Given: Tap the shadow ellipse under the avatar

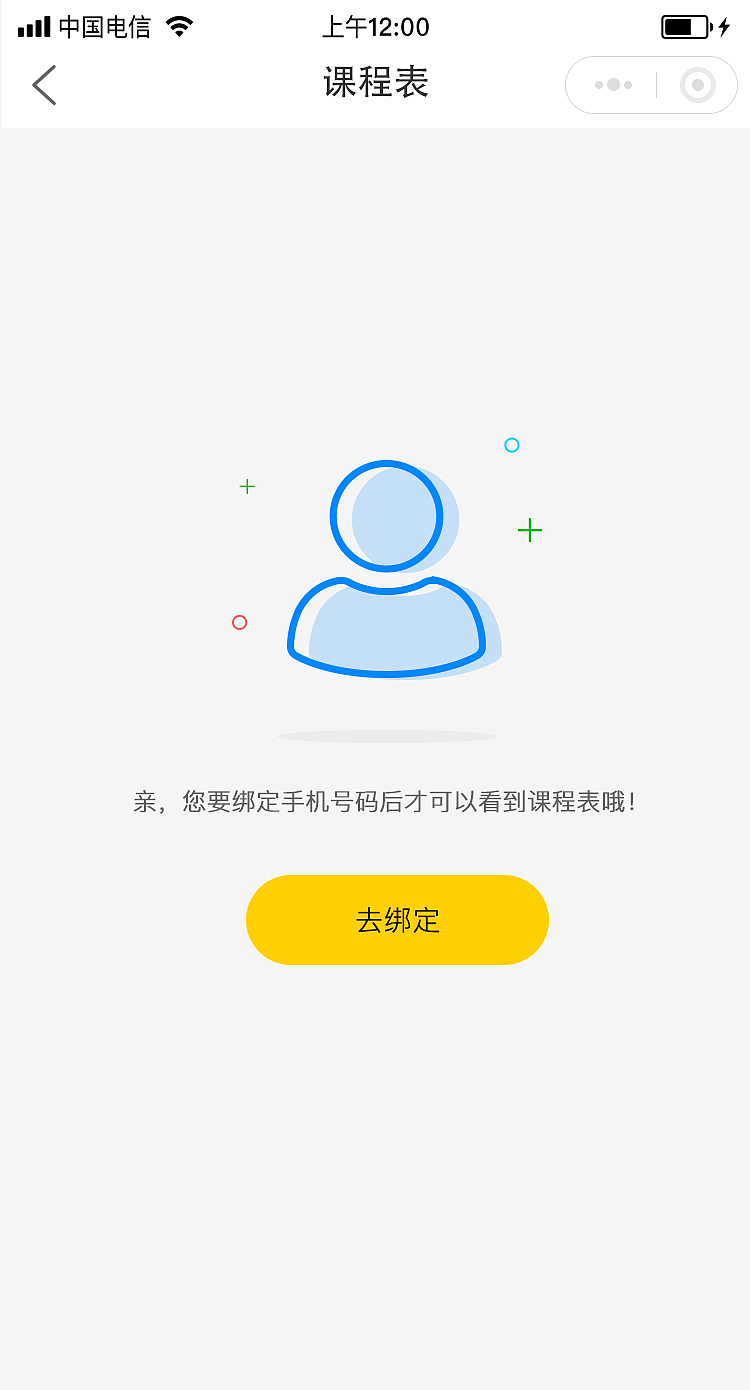Looking at the screenshot, I should 388,735.
